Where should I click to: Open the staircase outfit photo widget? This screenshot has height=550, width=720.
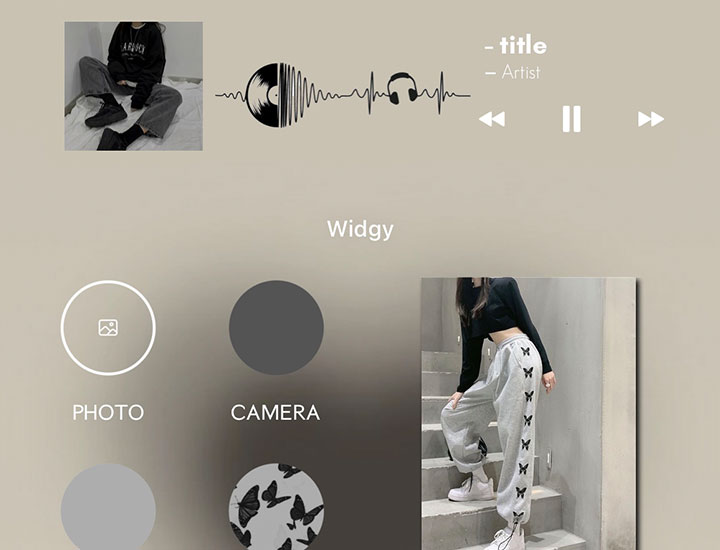coord(528,413)
